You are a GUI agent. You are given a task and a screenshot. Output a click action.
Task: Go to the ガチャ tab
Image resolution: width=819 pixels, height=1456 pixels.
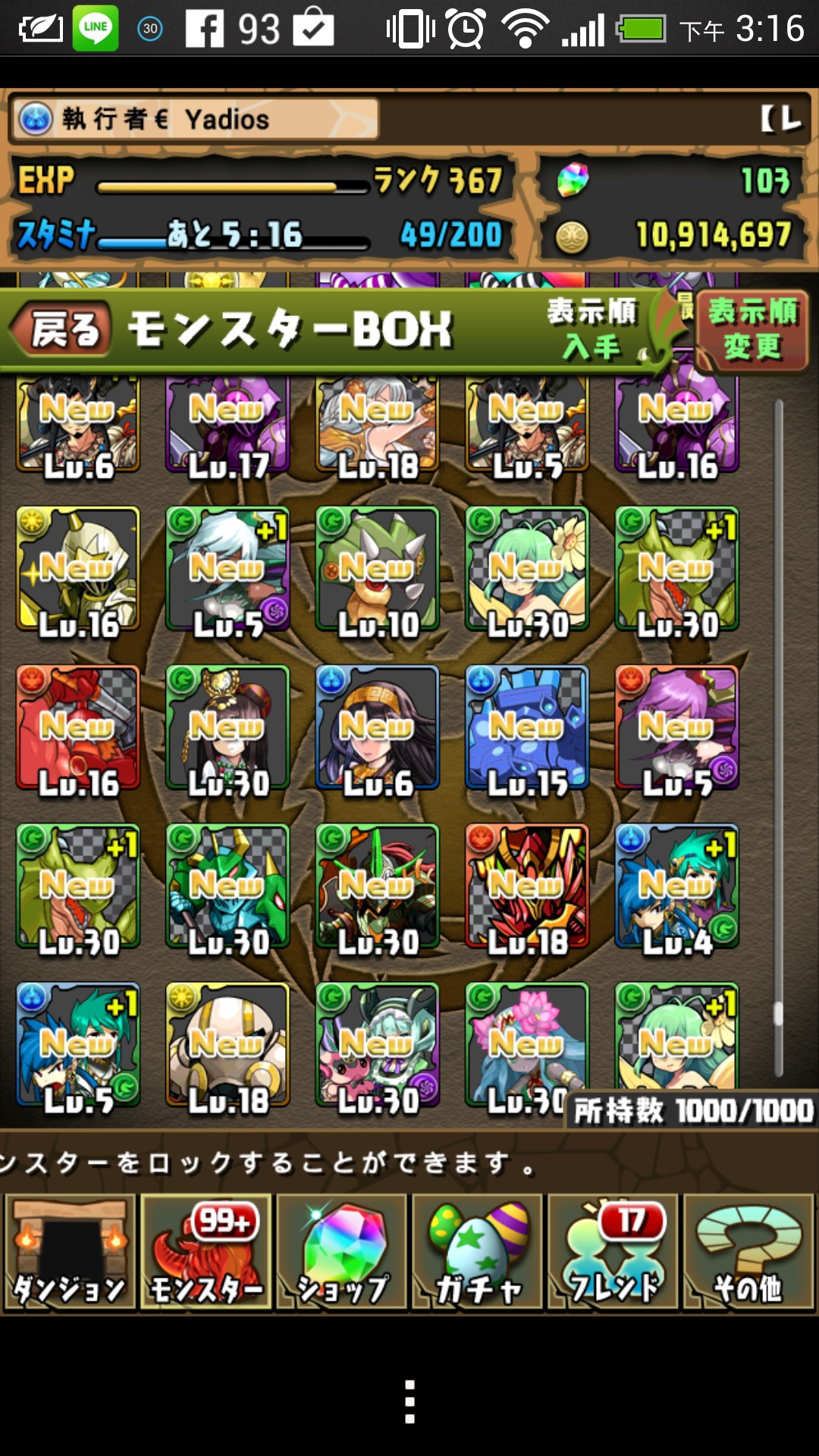pos(478,1252)
